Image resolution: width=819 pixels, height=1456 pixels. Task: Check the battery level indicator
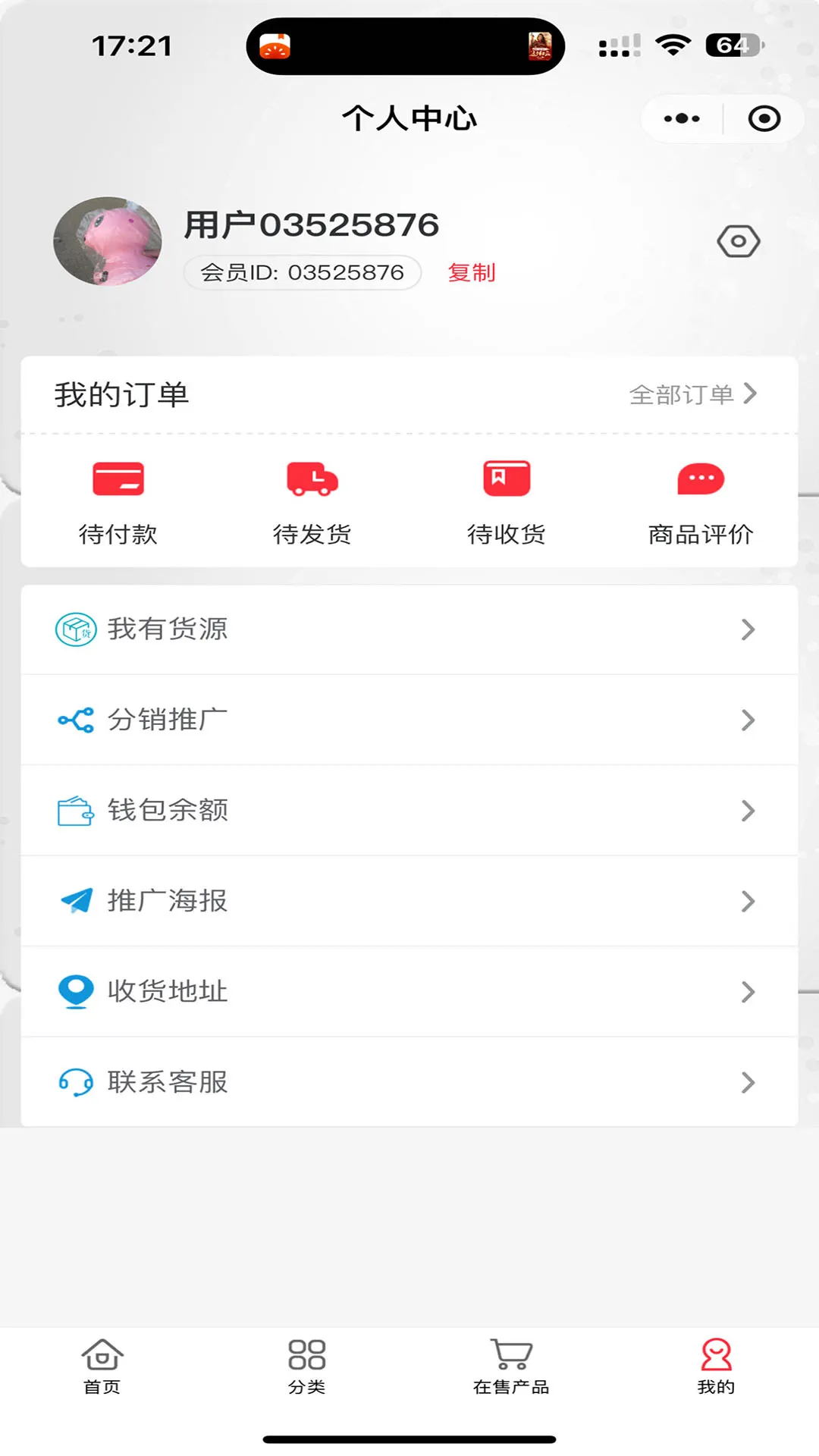point(732,45)
